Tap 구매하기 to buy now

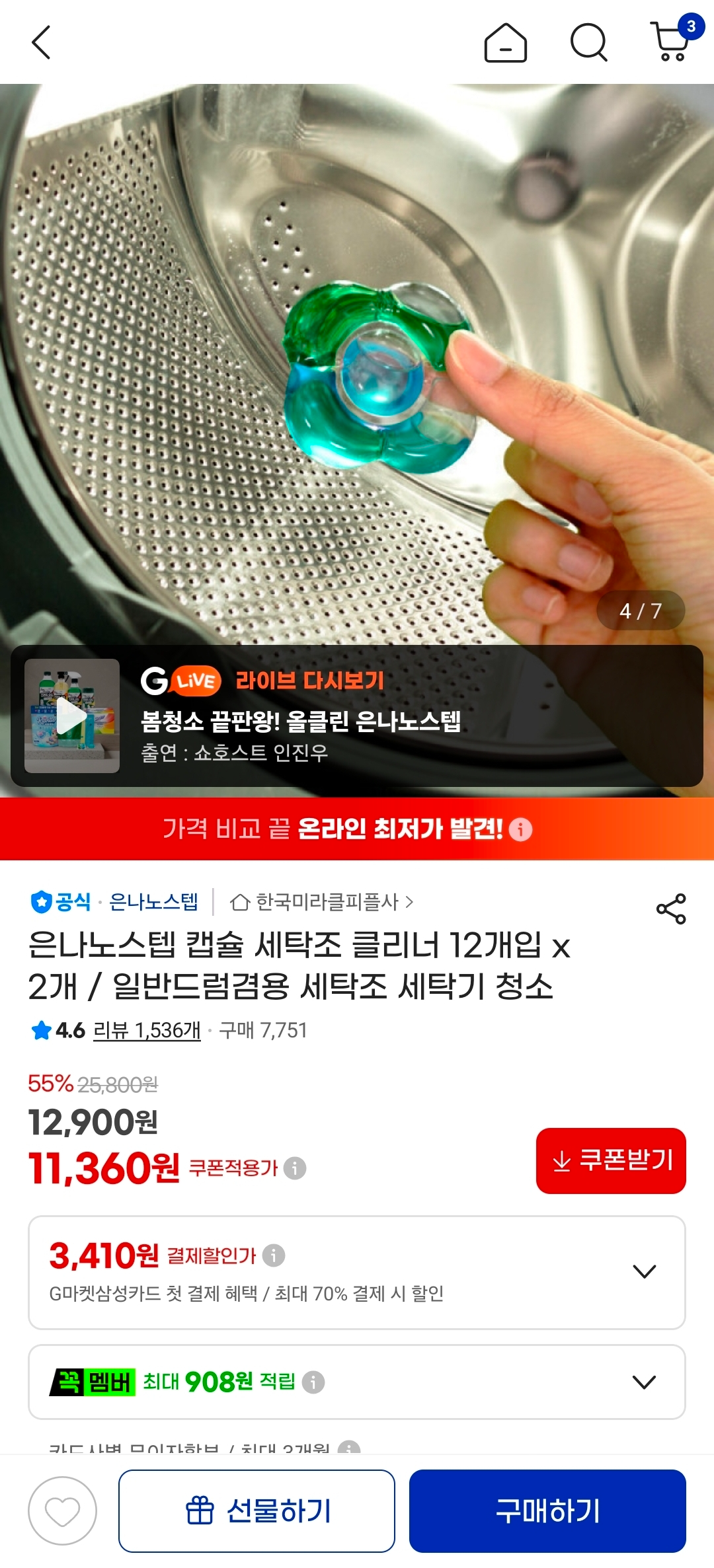coord(547,1511)
